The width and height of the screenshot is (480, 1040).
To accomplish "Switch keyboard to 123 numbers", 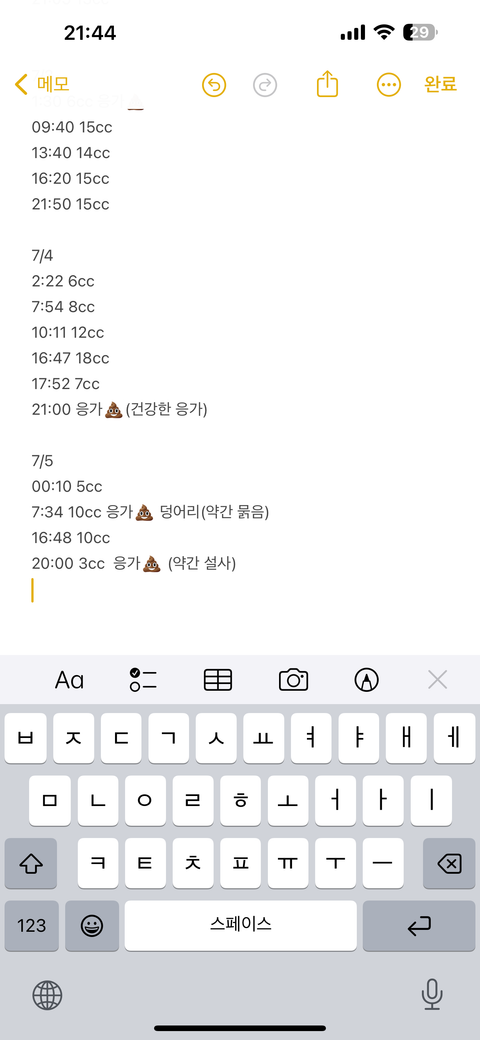I will 31,925.
